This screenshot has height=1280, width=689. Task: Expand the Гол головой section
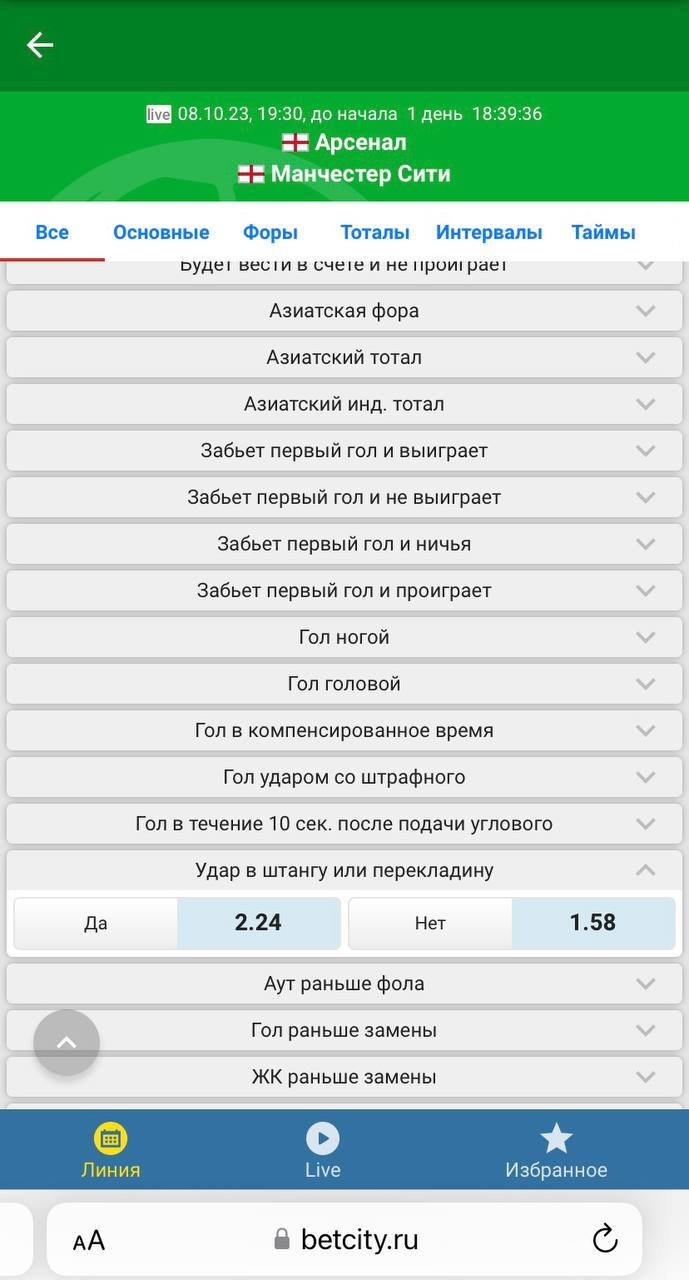(x=344, y=684)
